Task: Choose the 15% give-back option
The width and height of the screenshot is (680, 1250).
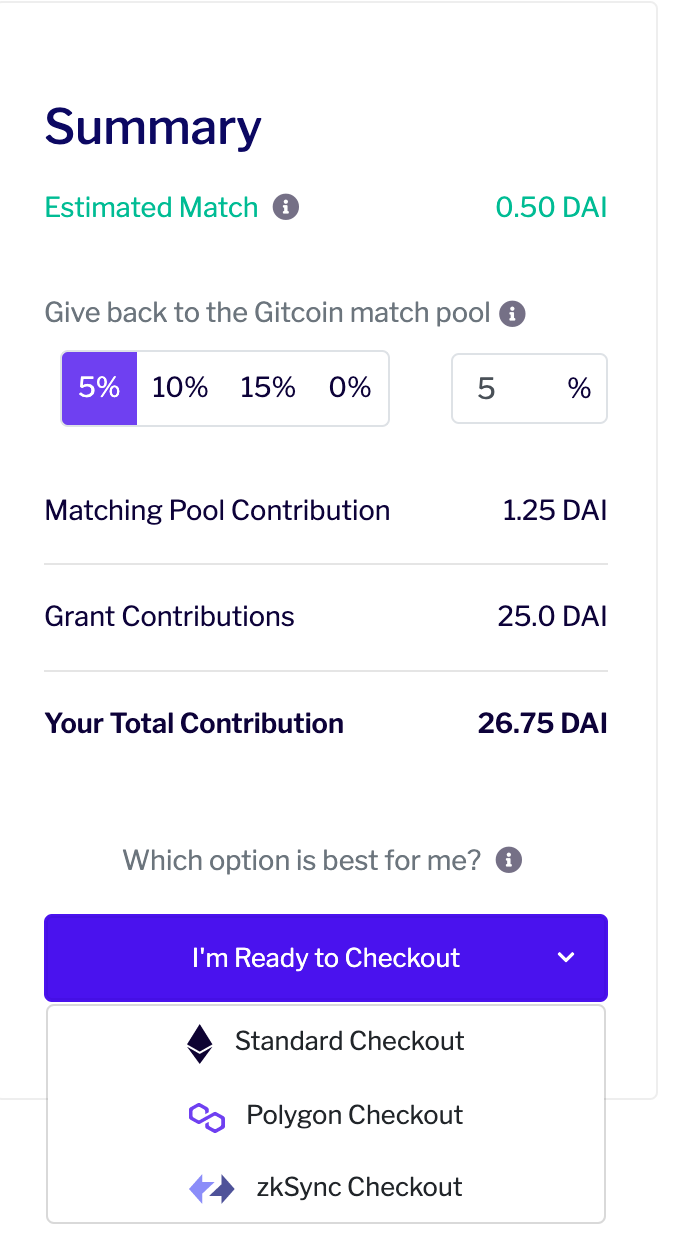Action: pyautogui.click(x=268, y=388)
